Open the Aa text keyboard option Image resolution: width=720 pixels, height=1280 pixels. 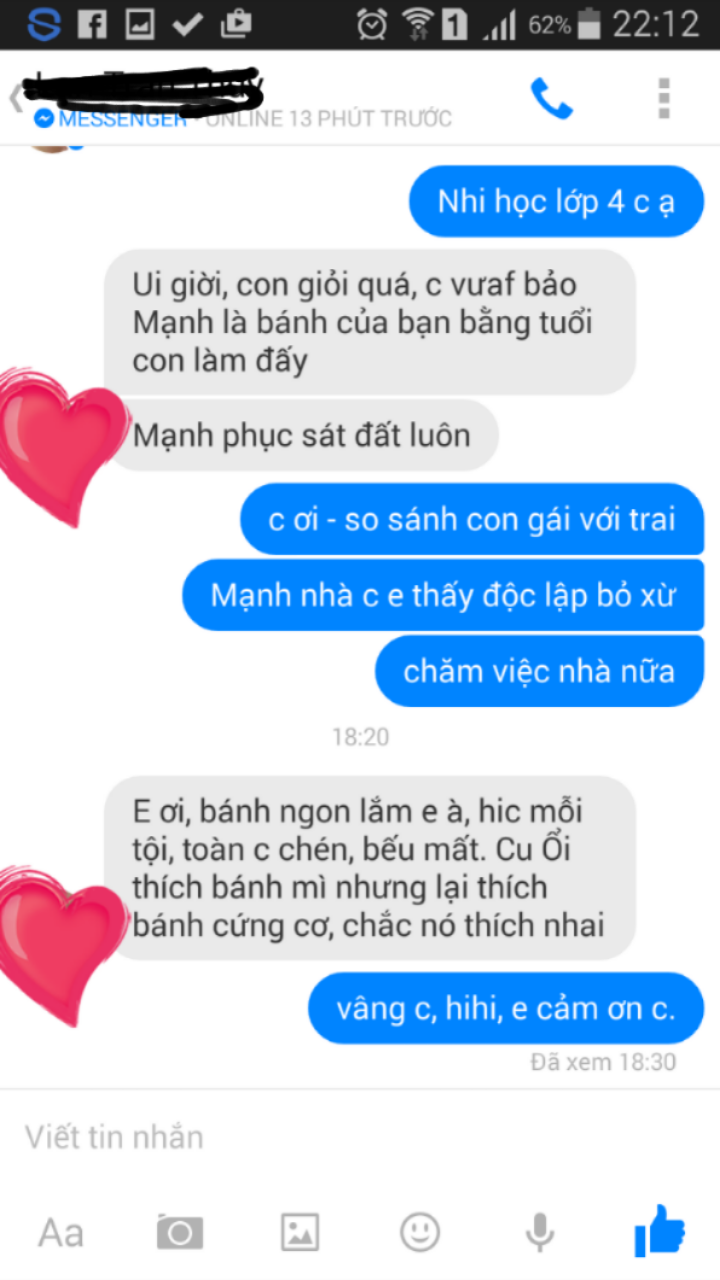[60, 1232]
